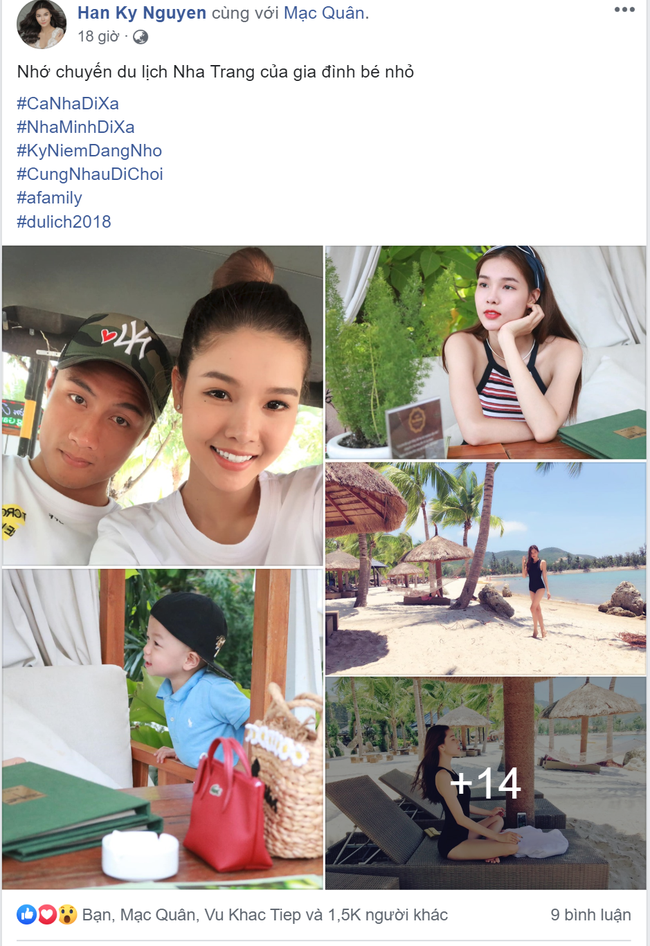Open the beach palm tree photo
Viewport: 650px width, 946px height.
(x=485, y=567)
